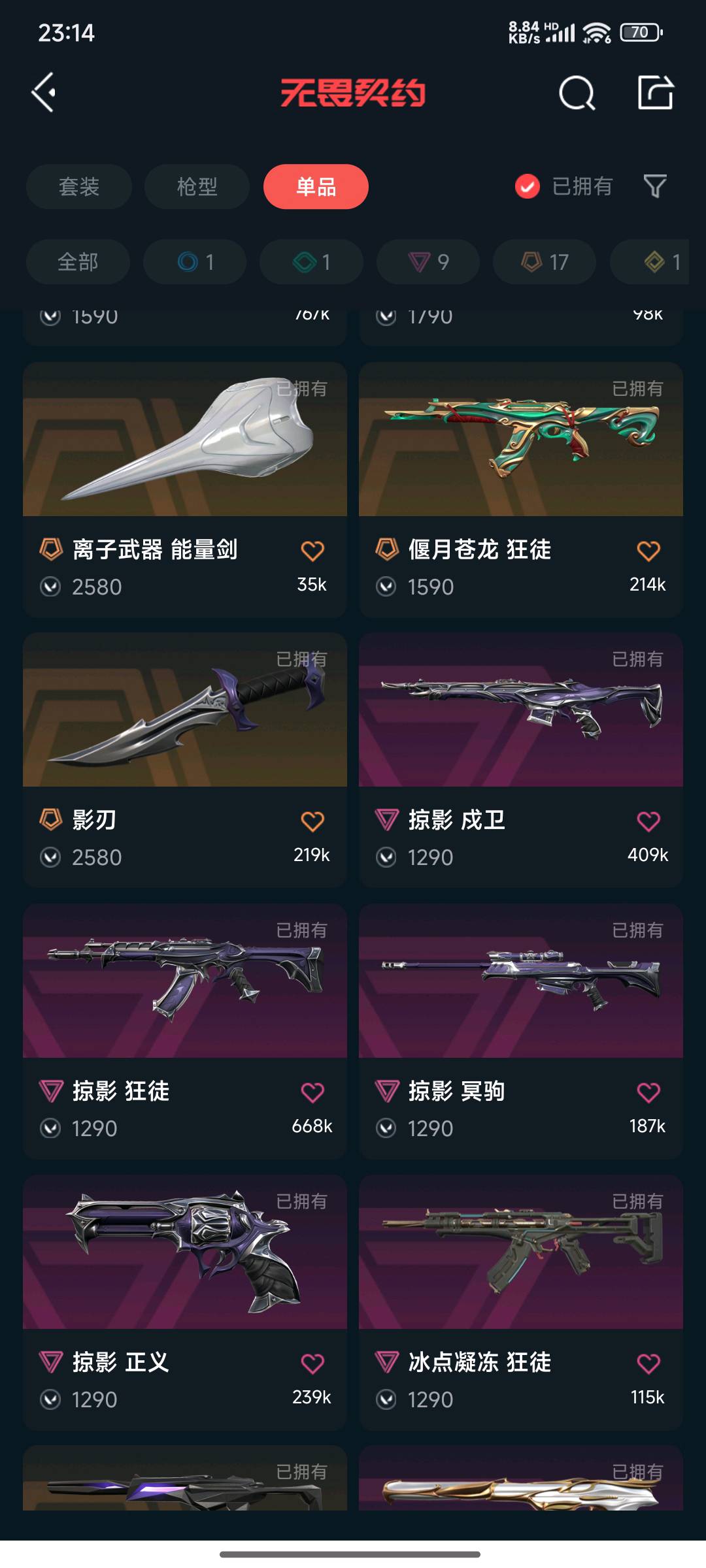
Task: Switch to the 套装 tab
Action: (x=79, y=187)
